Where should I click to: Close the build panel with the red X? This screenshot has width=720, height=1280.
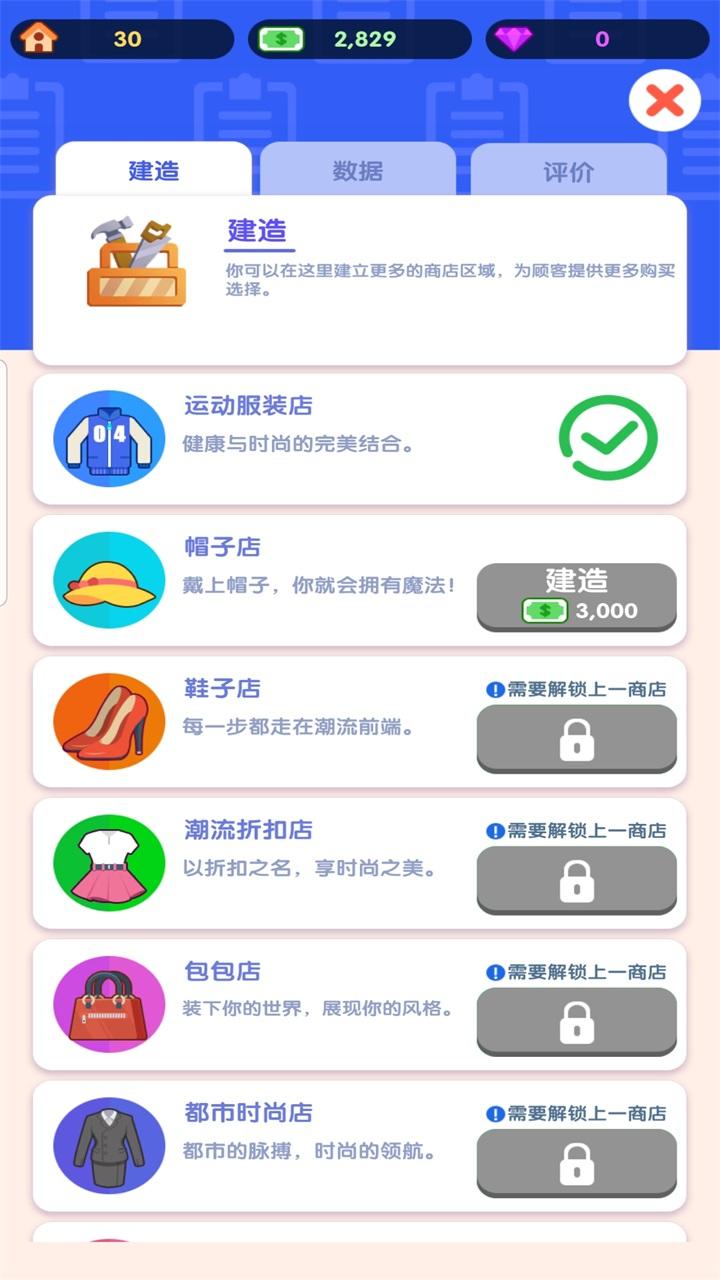pos(664,100)
